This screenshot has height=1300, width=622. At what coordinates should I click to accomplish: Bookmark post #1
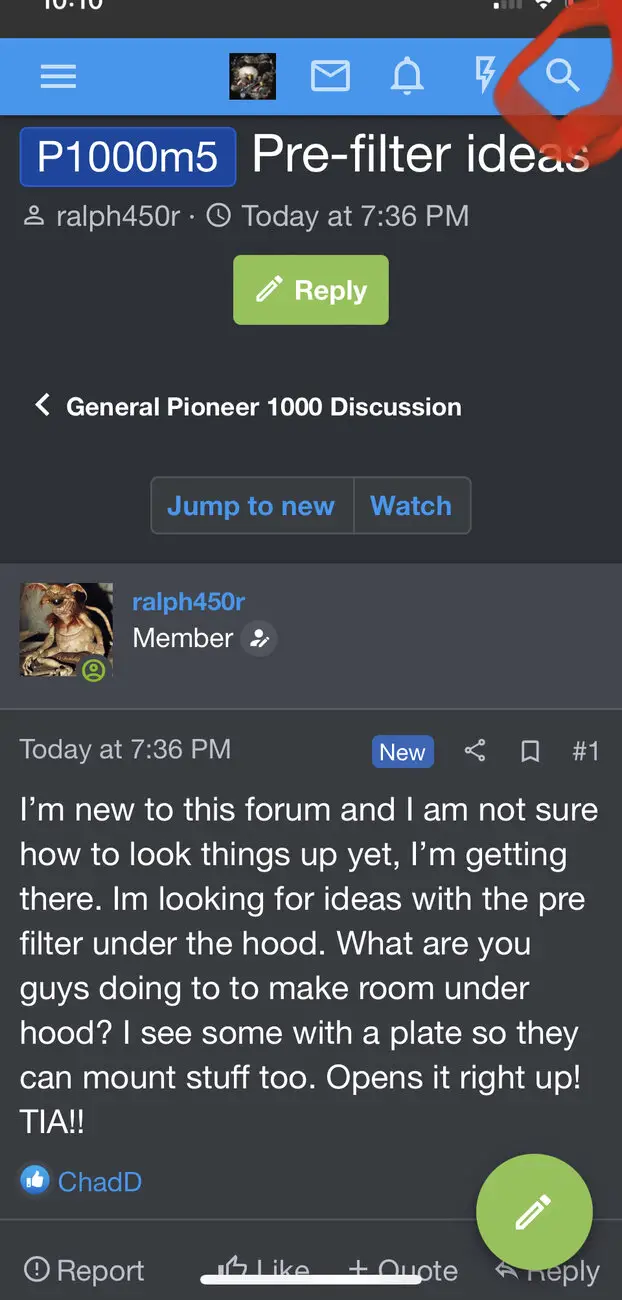[531, 751]
